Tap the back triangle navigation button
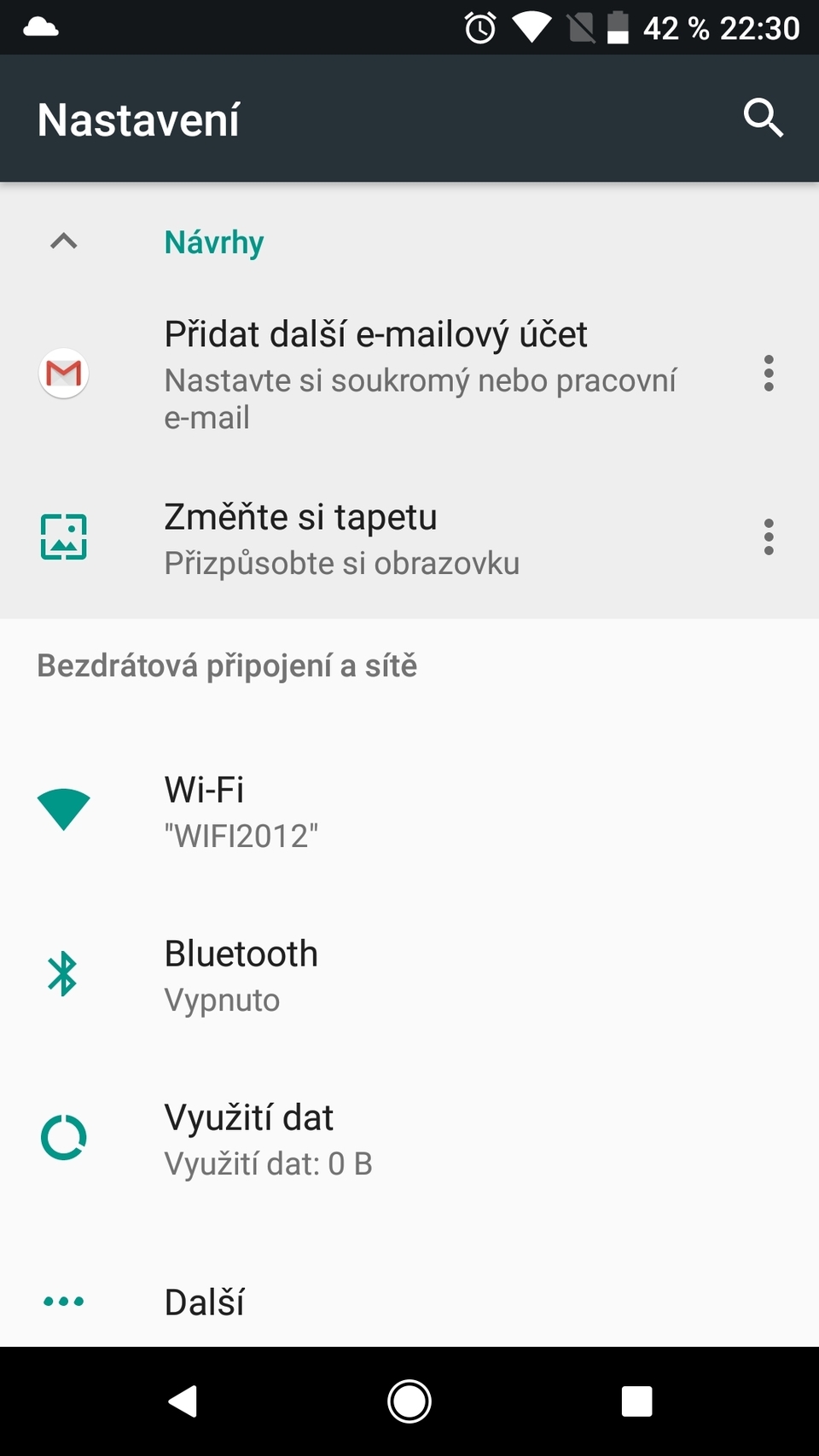This screenshot has height=1456, width=819. [183, 1399]
